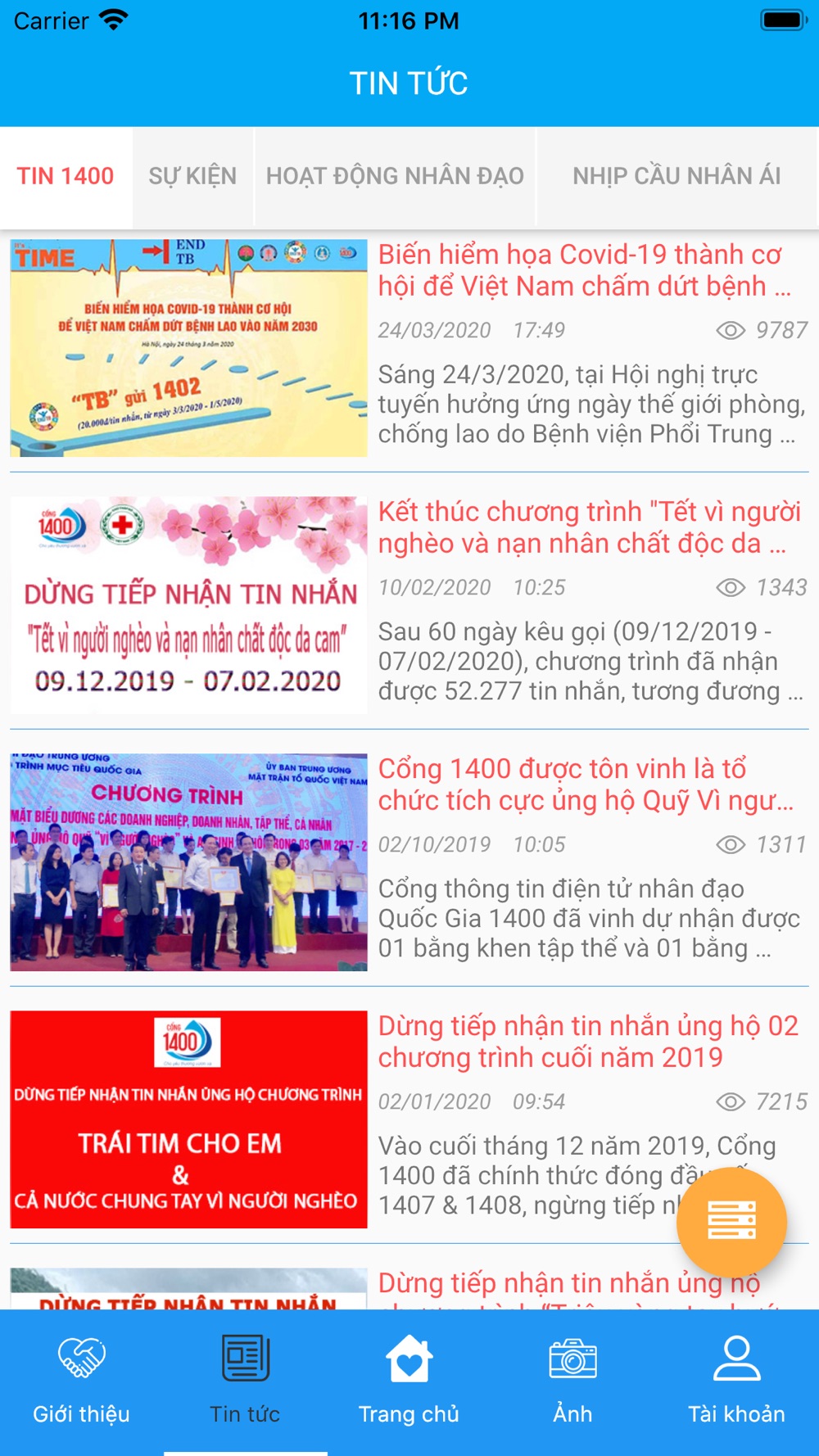Switch to the Tài khoản account tab

737,1381
